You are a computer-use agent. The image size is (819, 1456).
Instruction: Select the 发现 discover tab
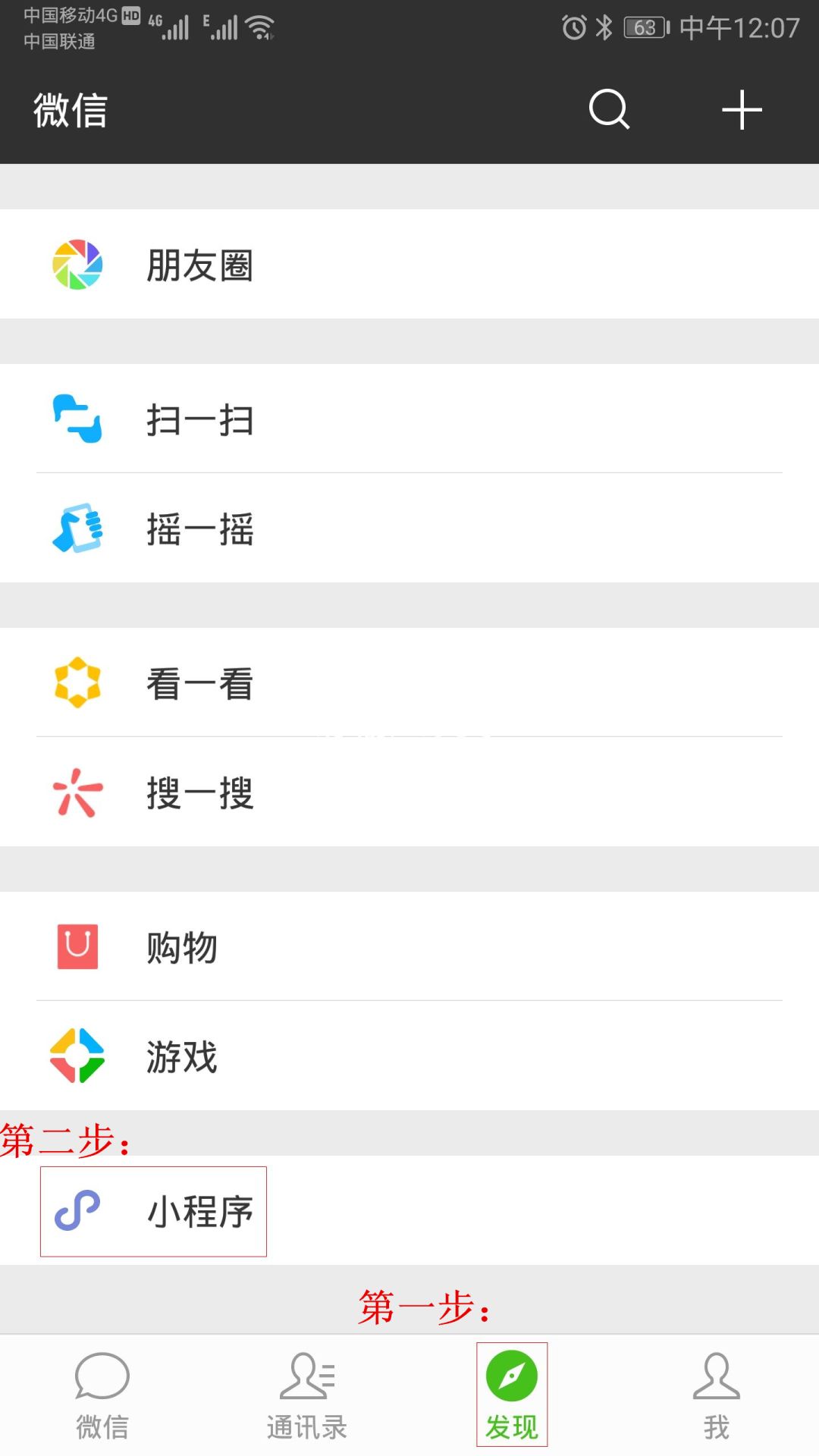[512, 1395]
